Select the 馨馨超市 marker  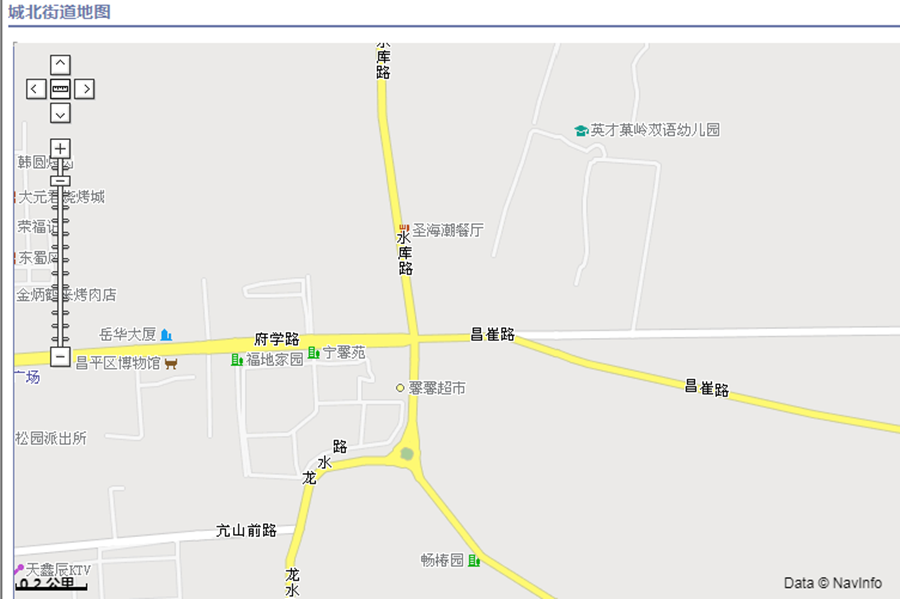[400, 388]
